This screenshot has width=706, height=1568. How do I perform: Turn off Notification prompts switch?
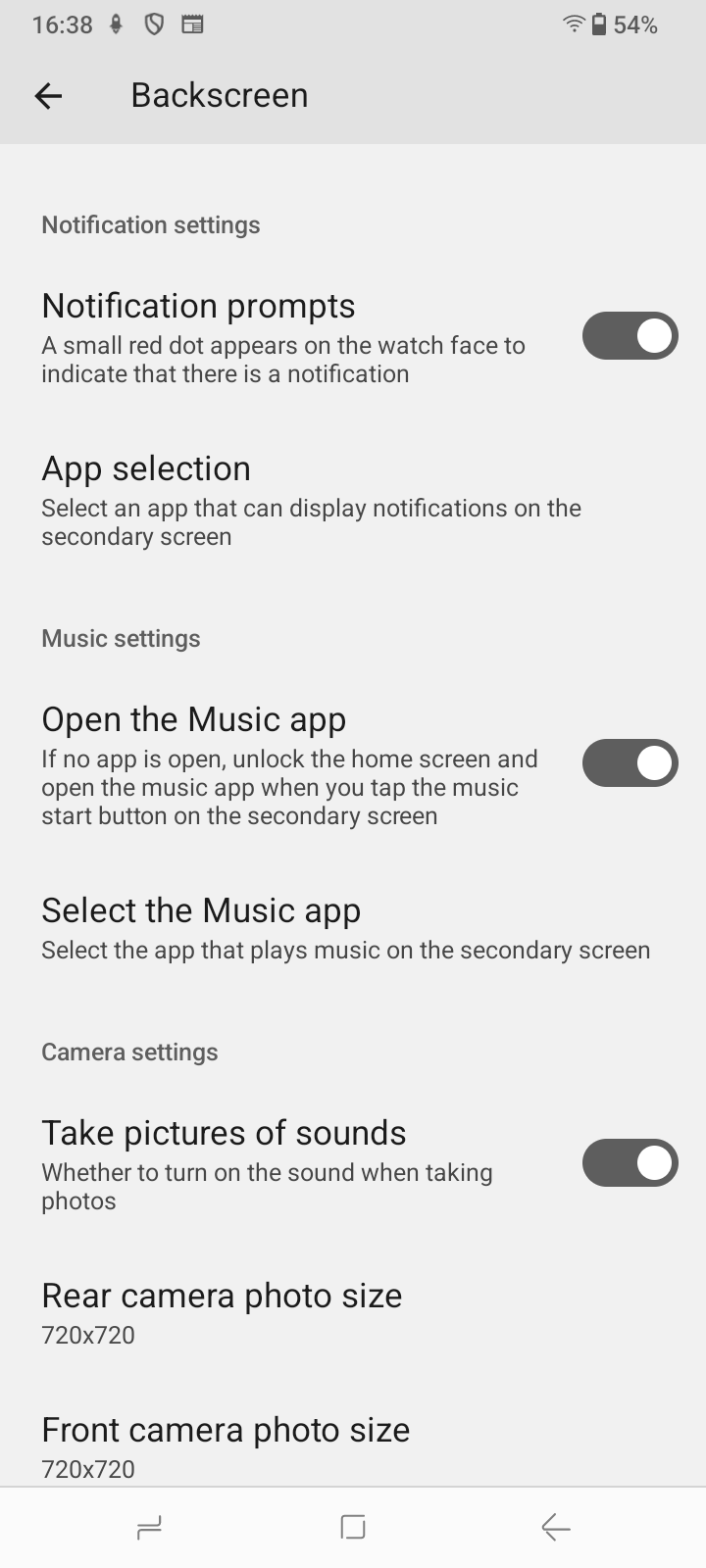tap(630, 336)
